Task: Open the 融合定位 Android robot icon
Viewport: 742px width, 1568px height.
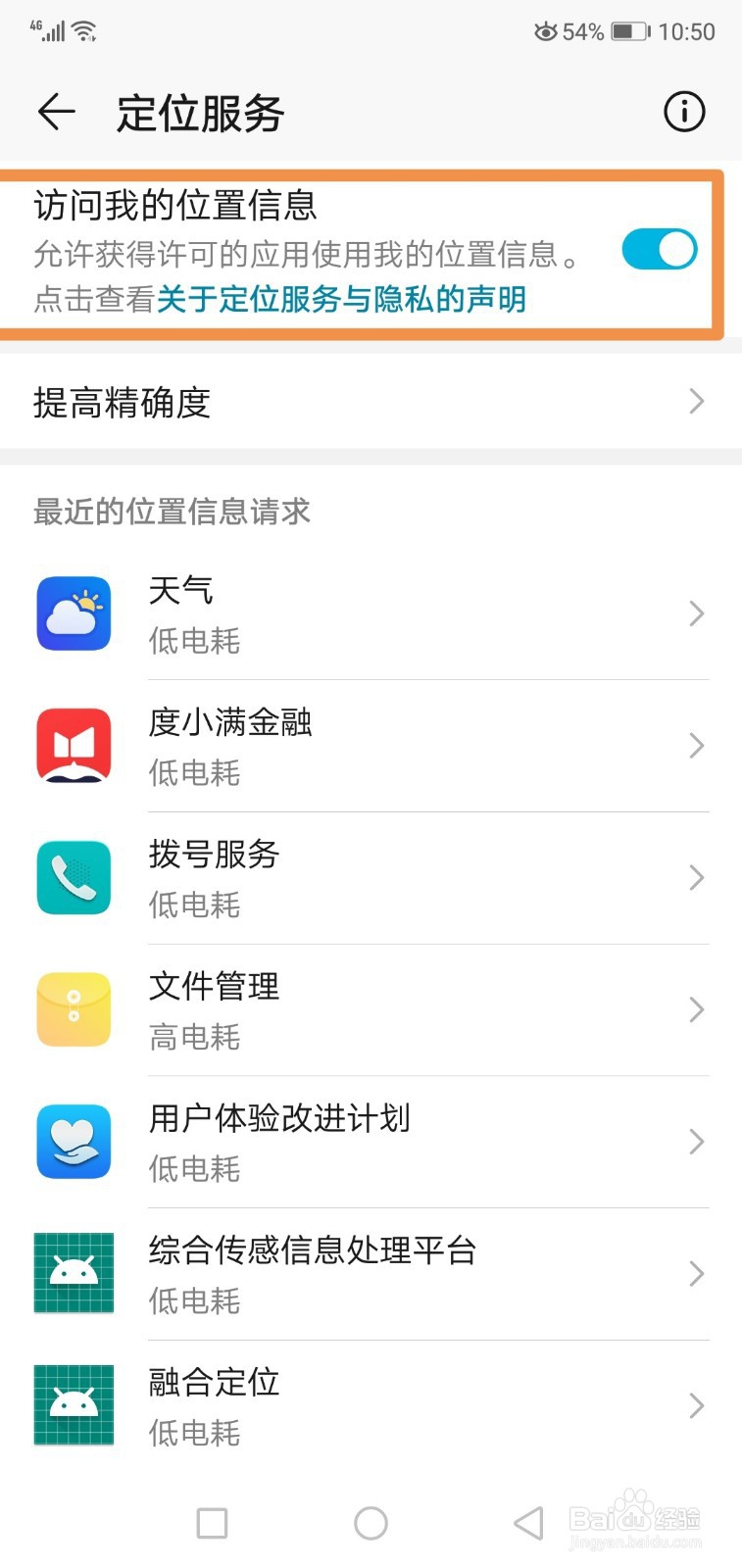Action: 74,1405
